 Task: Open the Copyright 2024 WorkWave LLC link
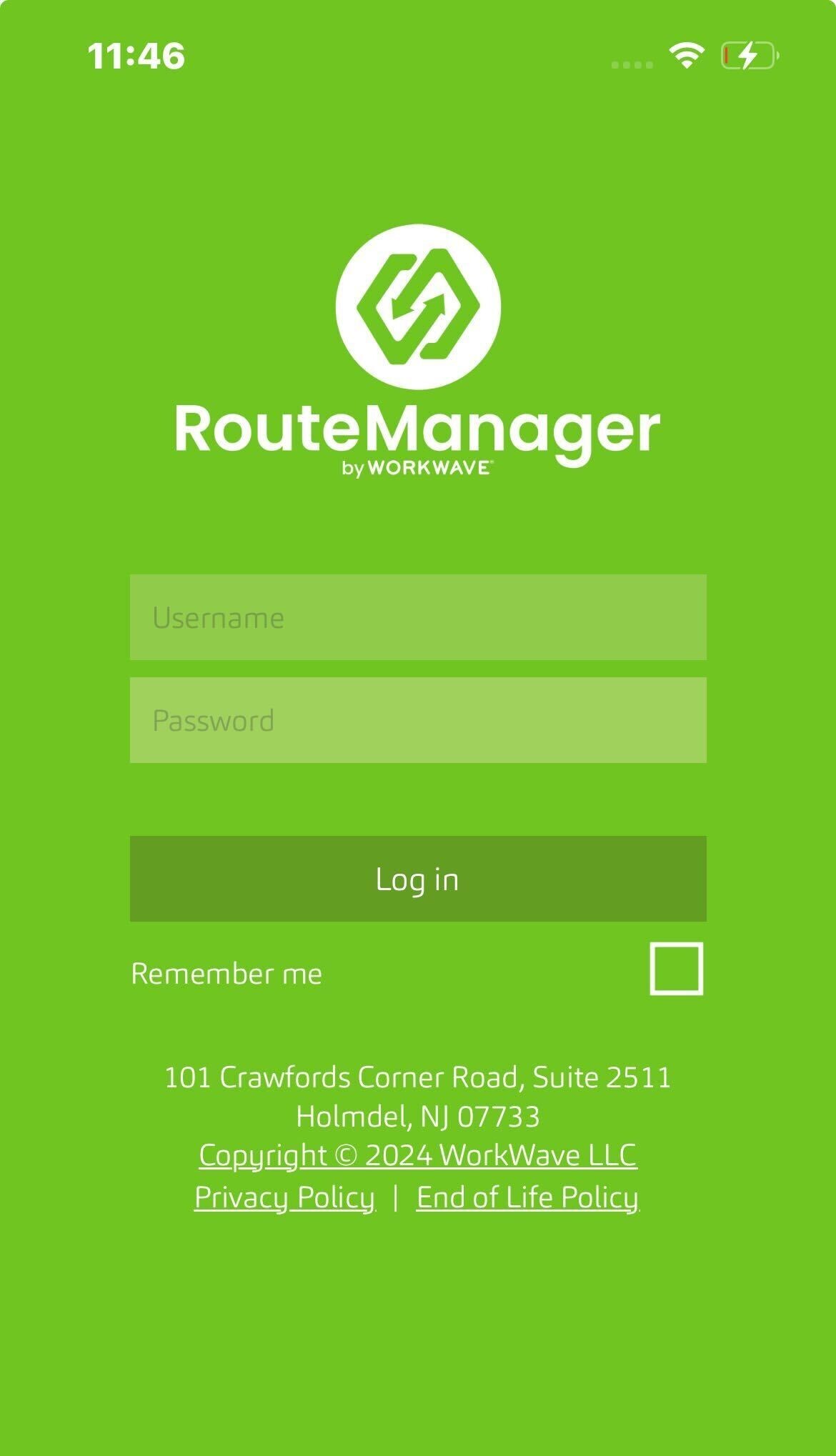[x=418, y=1155]
